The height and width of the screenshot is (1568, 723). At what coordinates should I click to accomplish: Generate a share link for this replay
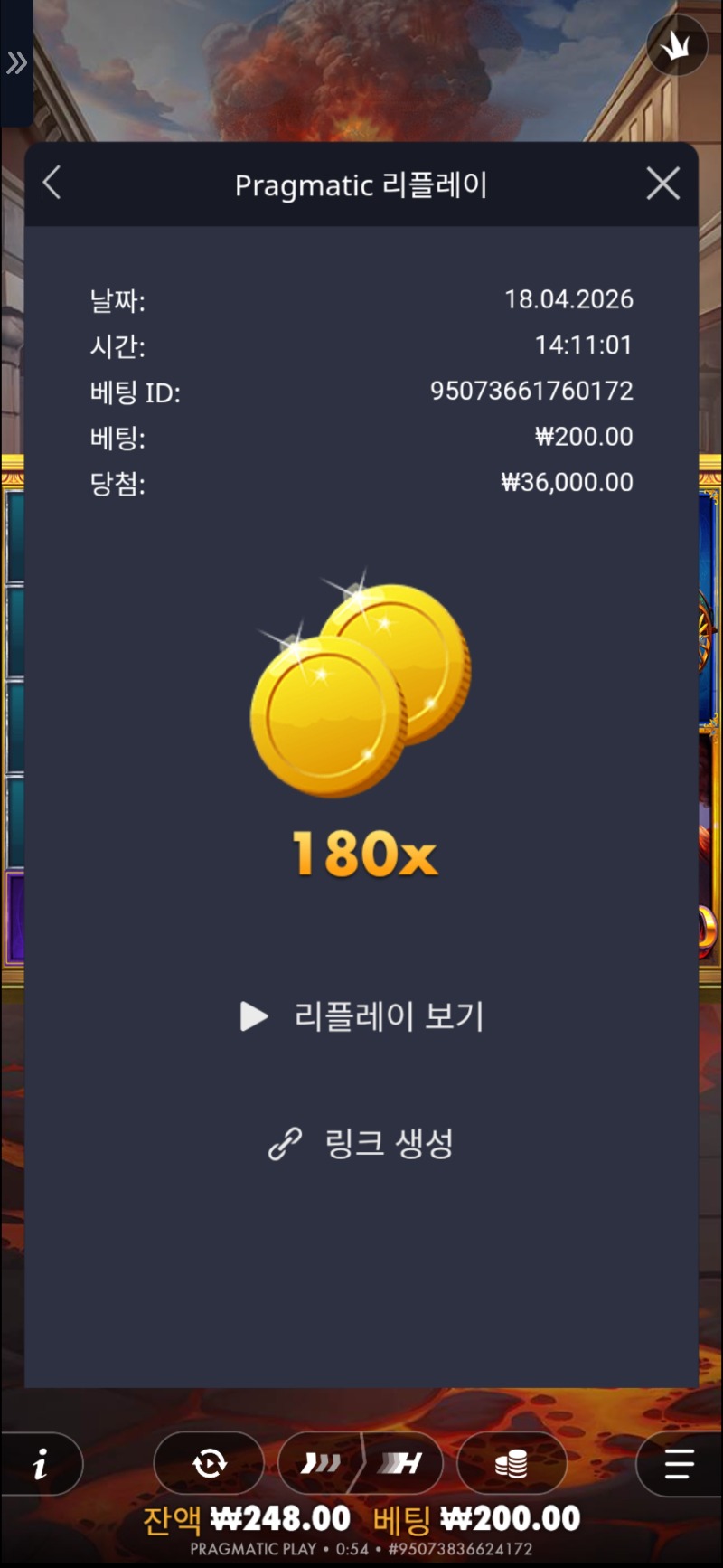point(361,1144)
